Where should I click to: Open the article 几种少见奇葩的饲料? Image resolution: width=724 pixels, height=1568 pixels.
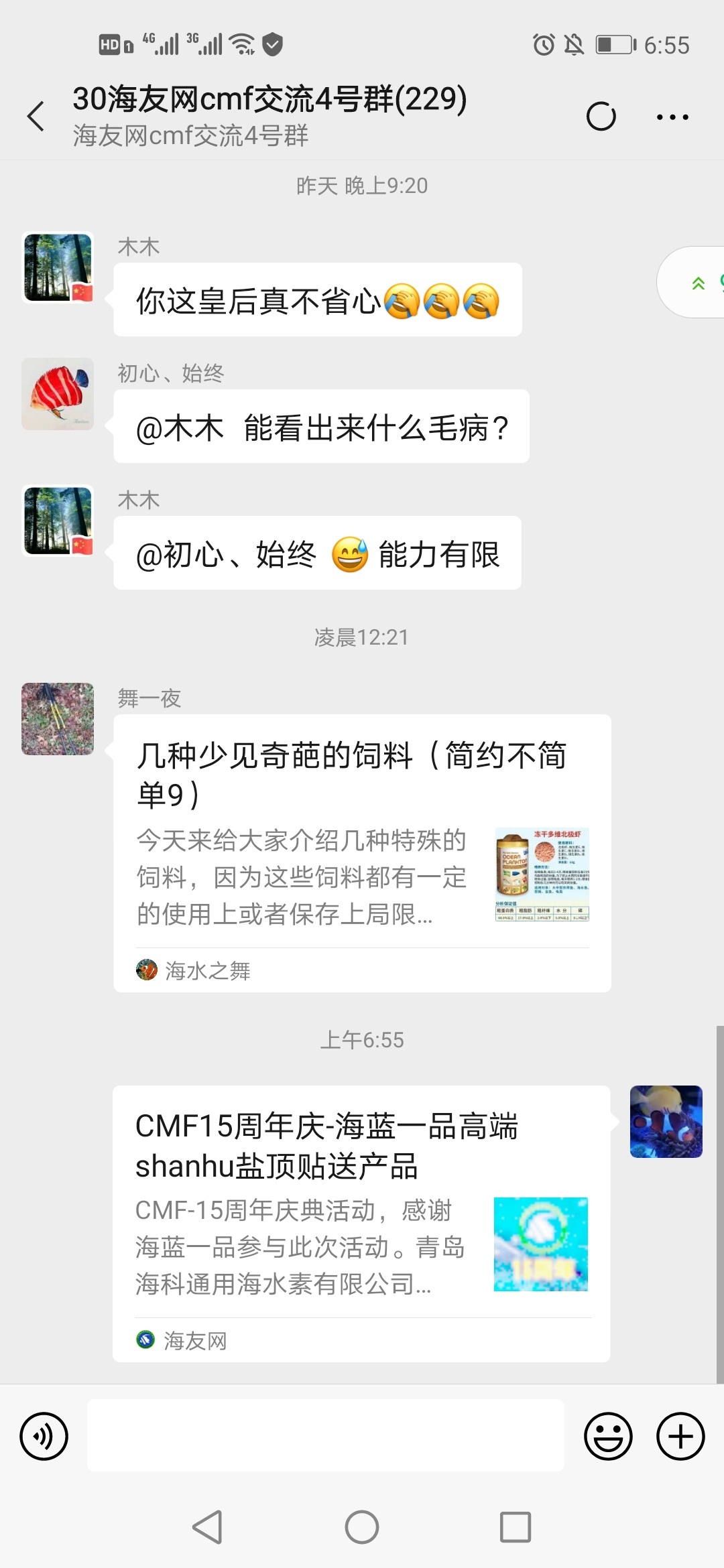click(362, 852)
